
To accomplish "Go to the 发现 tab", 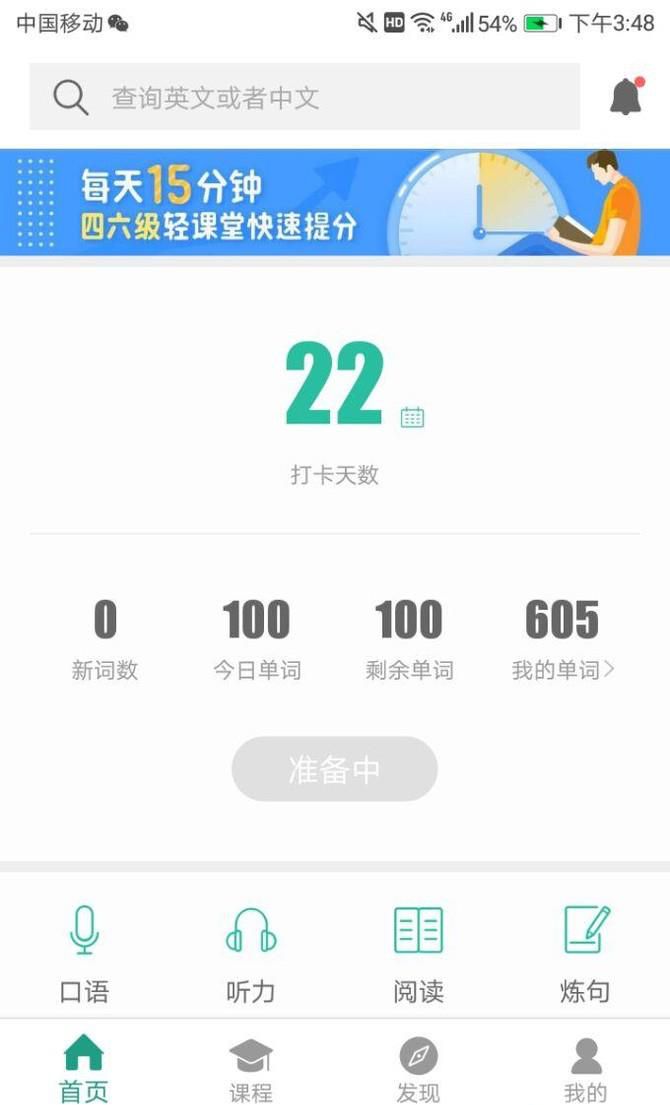I will (x=418, y=1067).
